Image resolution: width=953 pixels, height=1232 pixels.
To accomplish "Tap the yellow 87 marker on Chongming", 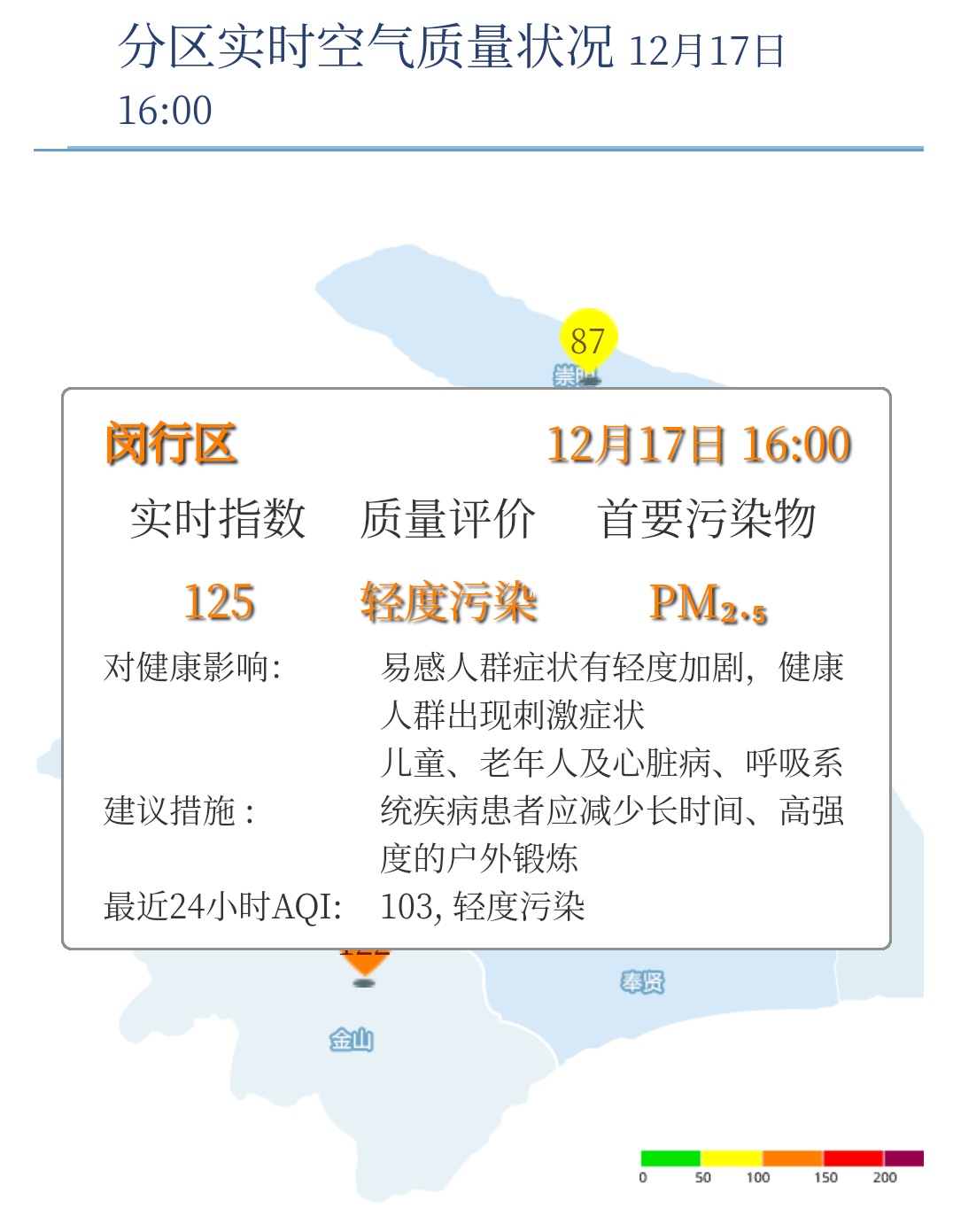I will 587,340.
